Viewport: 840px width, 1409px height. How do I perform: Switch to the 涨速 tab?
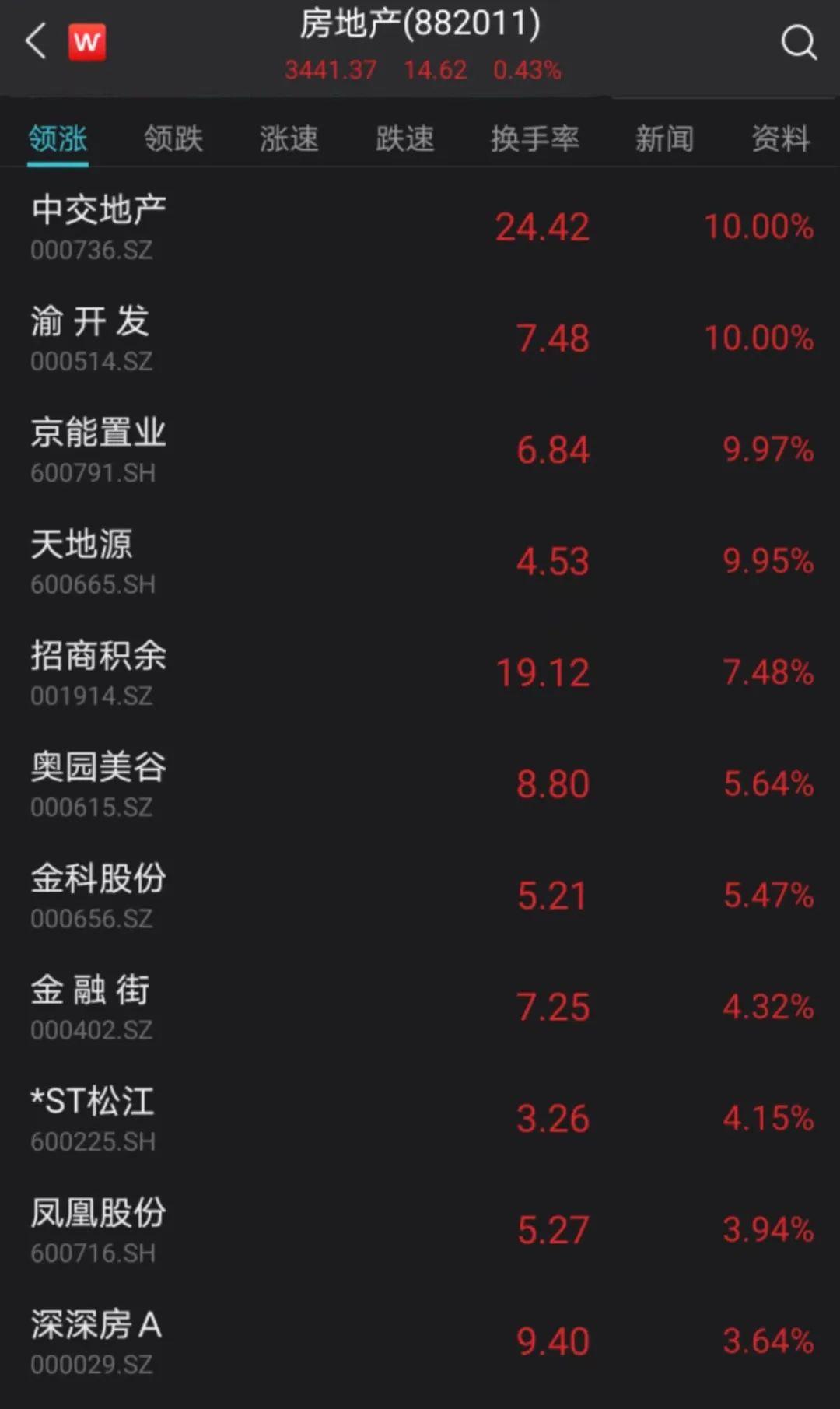tap(289, 139)
